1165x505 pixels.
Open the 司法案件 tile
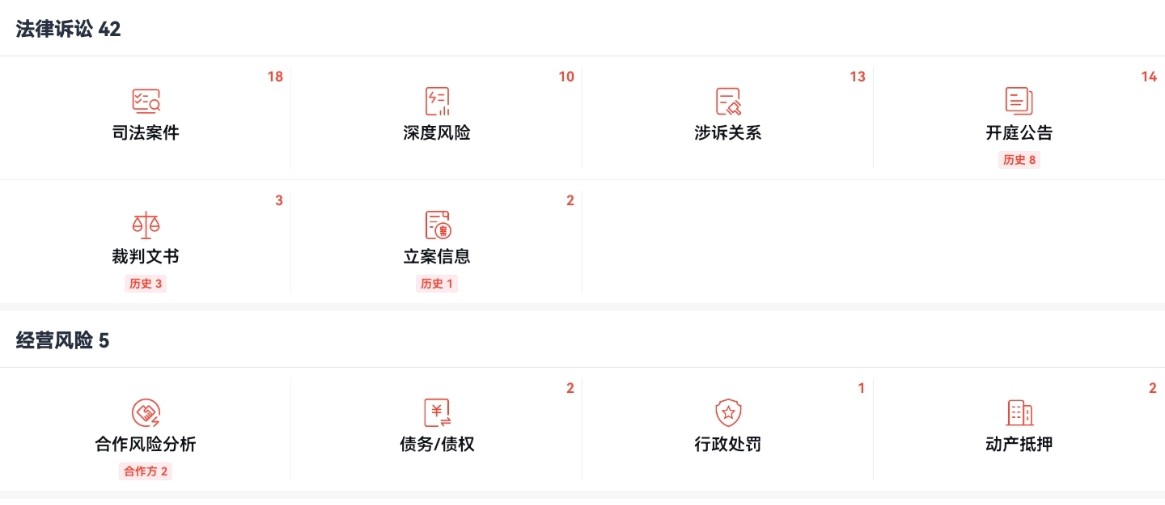(146, 118)
